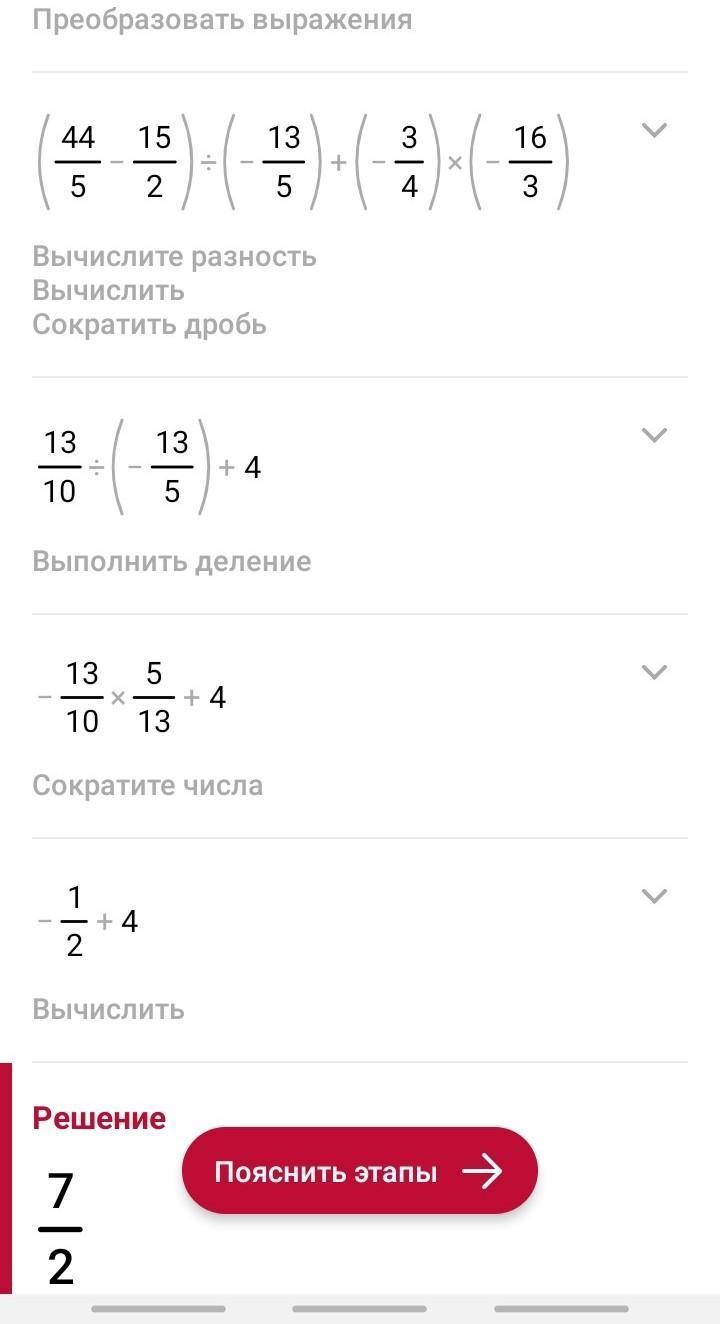Expand the final Вычислить step chevron
This screenshot has width=720, height=1324.
pyautogui.click(x=653, y=896)
